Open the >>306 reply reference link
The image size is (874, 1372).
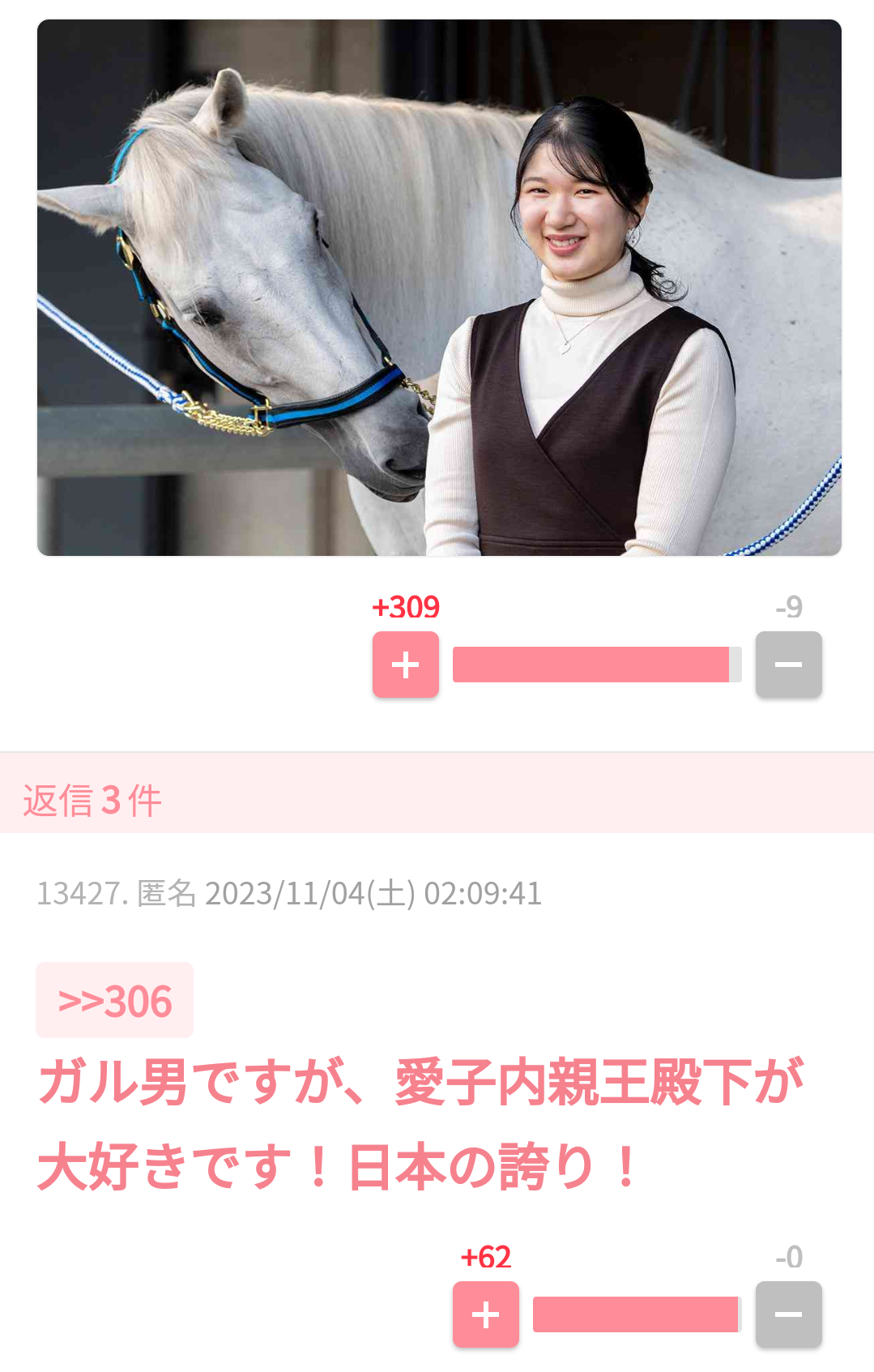[x=115, y=1001]
